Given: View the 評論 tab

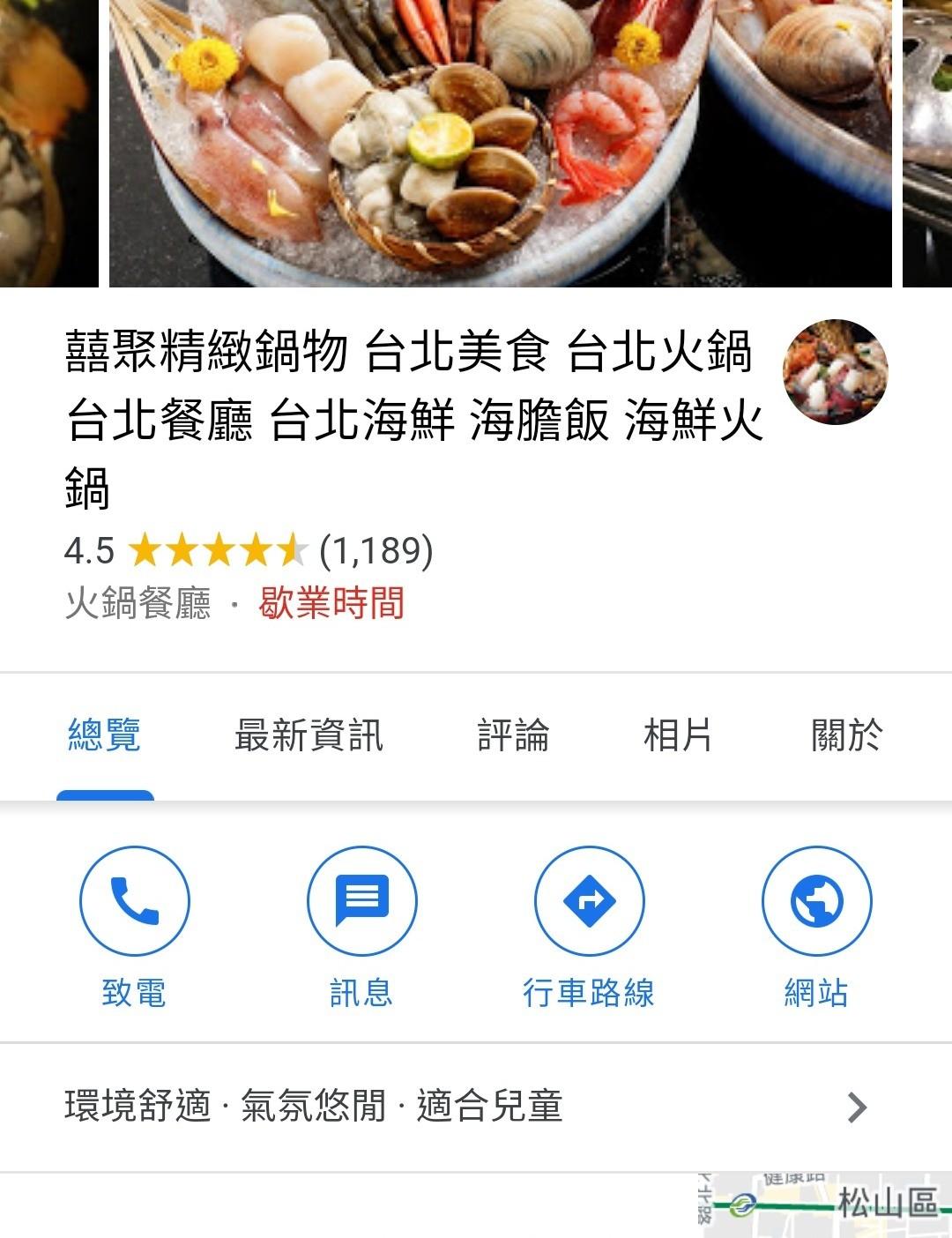Looking at the screenshot, I should [x=513, y=735].
